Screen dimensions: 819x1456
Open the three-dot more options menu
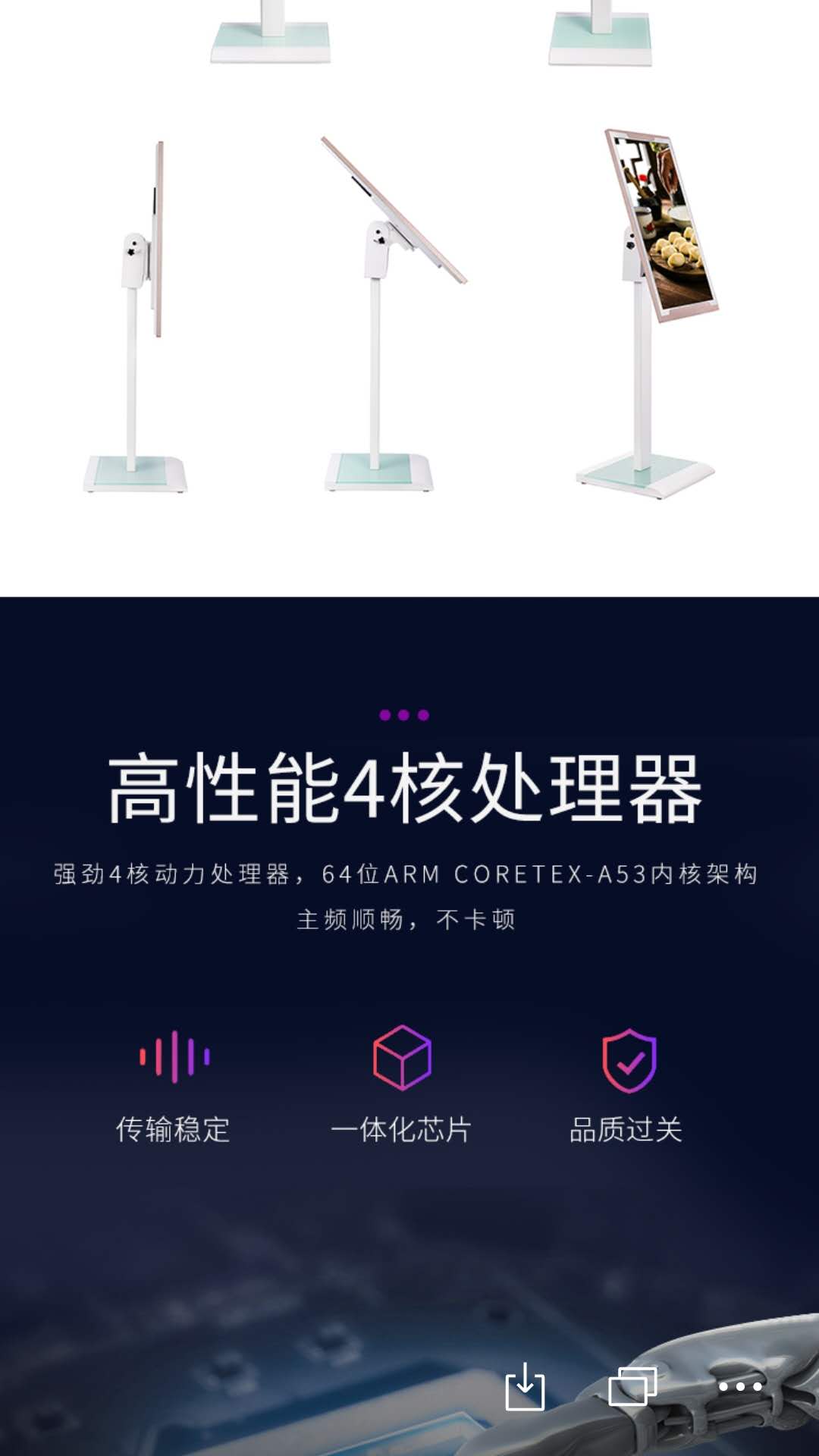click(740, 1386)
